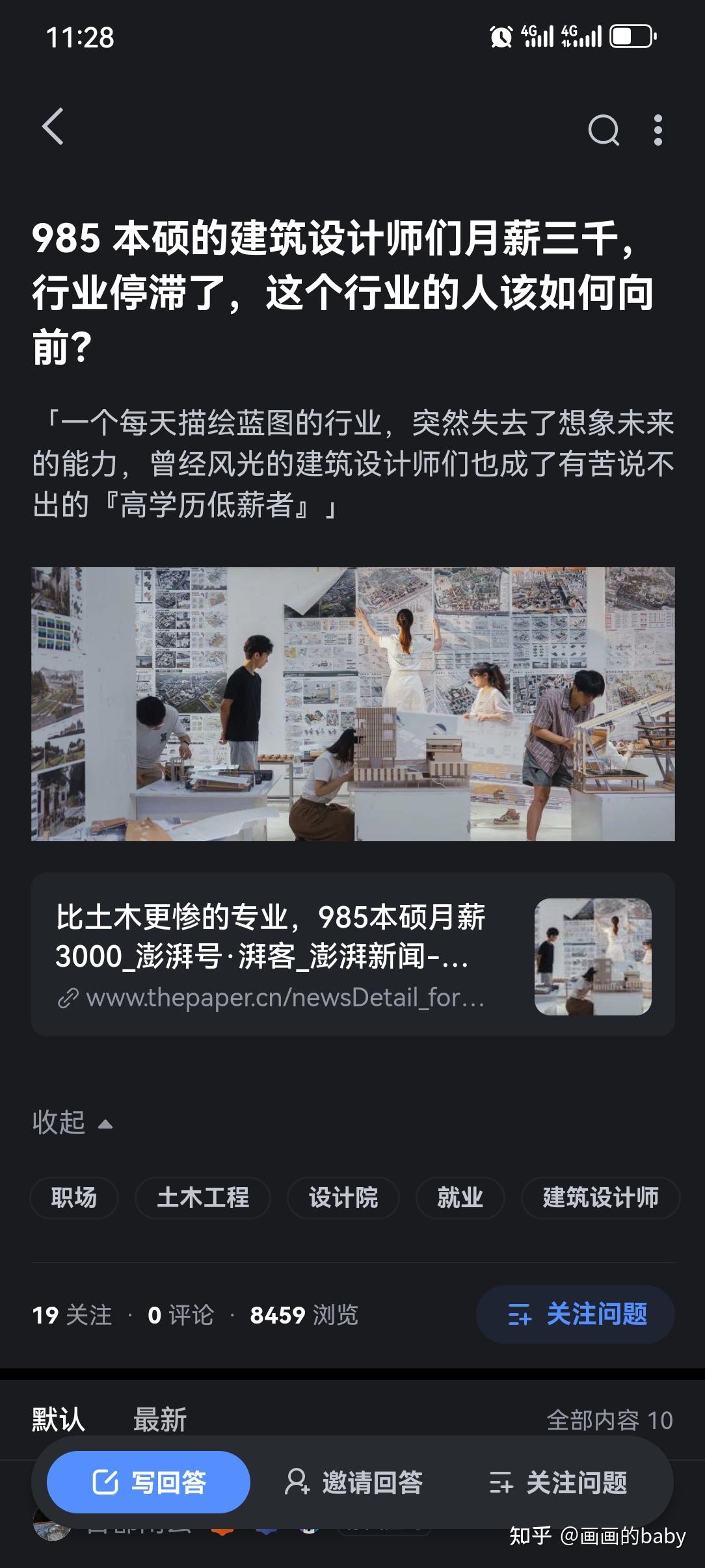Screen dimensions: 705x1568
Task: Open the architecture studio photo
Action: (x=352, y=703)
